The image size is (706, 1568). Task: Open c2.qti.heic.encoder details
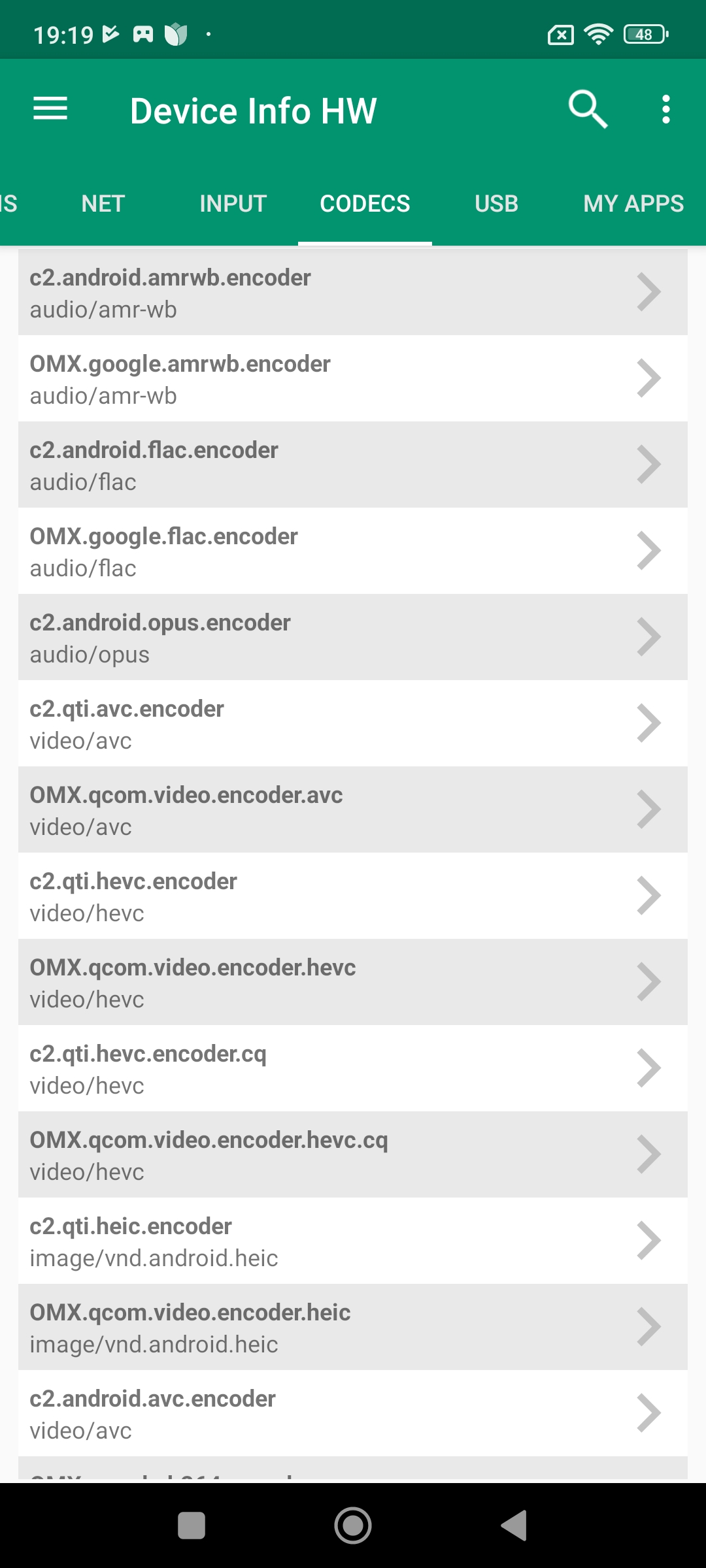point(353,1241)
